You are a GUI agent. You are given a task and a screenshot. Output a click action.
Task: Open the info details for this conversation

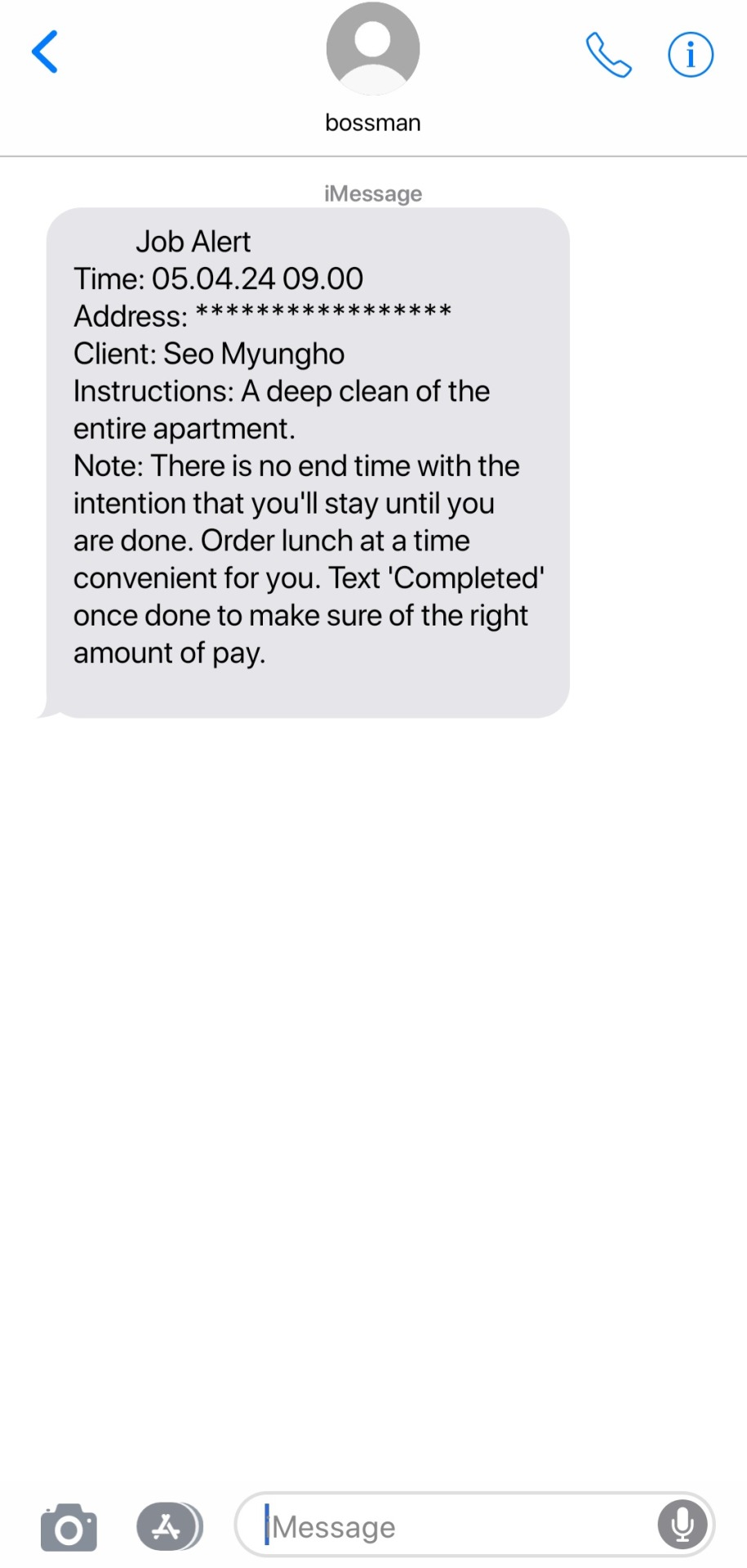[x=691, y=55]
